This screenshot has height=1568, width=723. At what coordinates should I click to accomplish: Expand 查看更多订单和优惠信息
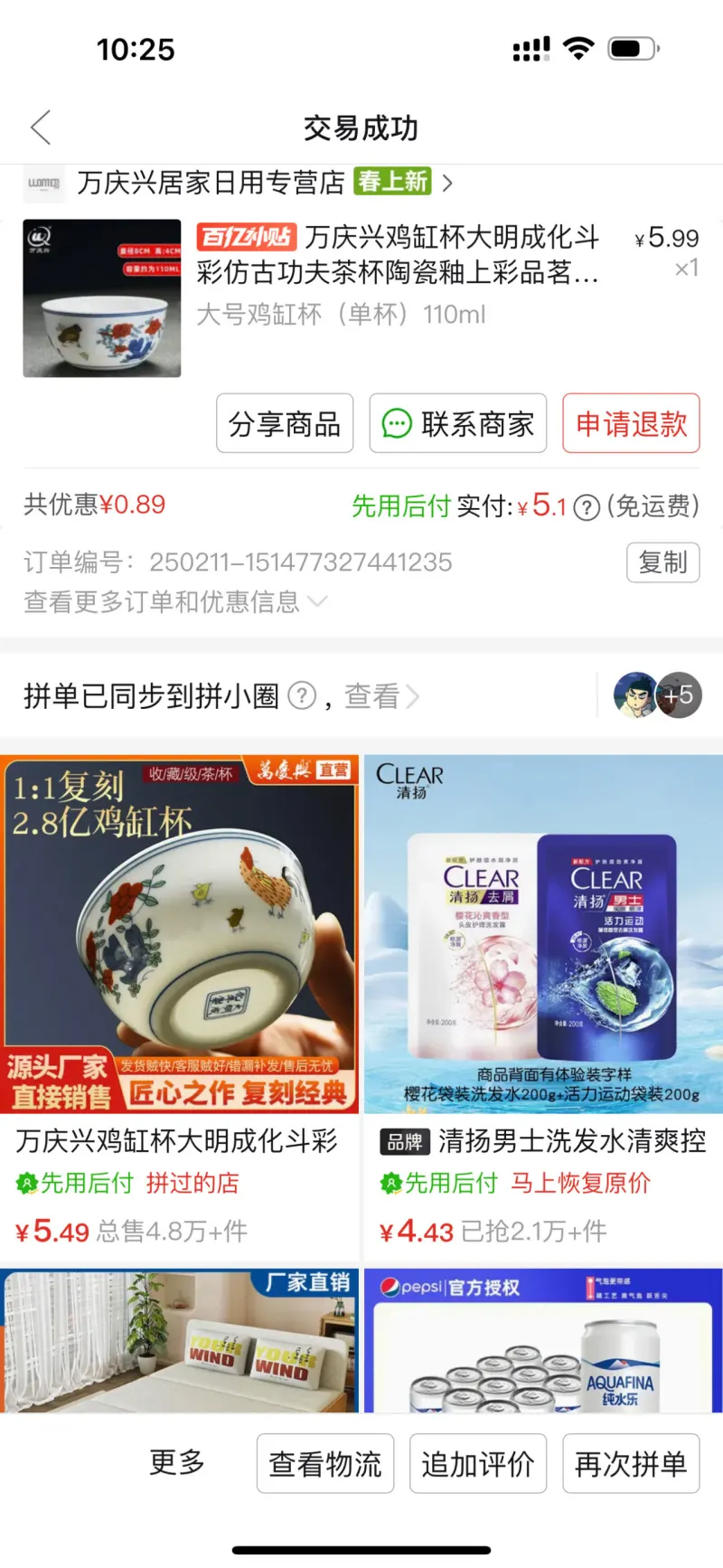click(176, 602)
